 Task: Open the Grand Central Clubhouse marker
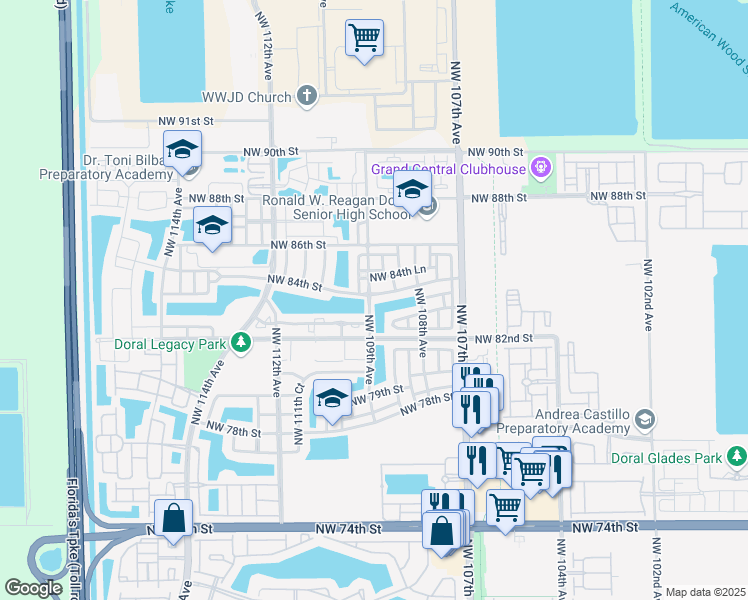tap(542, 168)
